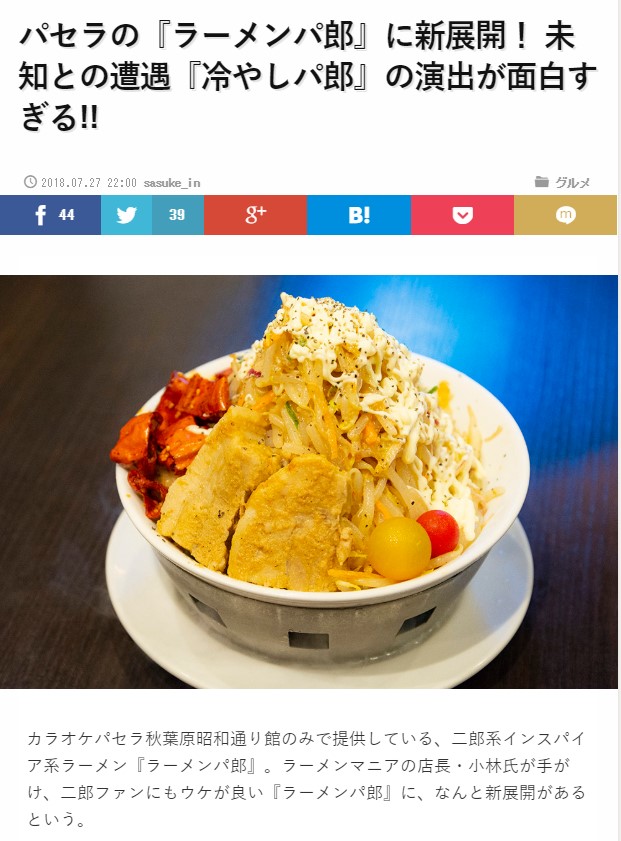Share the article on Google Plus
Image resolution: width=621 pixels, height=841 pixels.
click(x=255, y=215)
